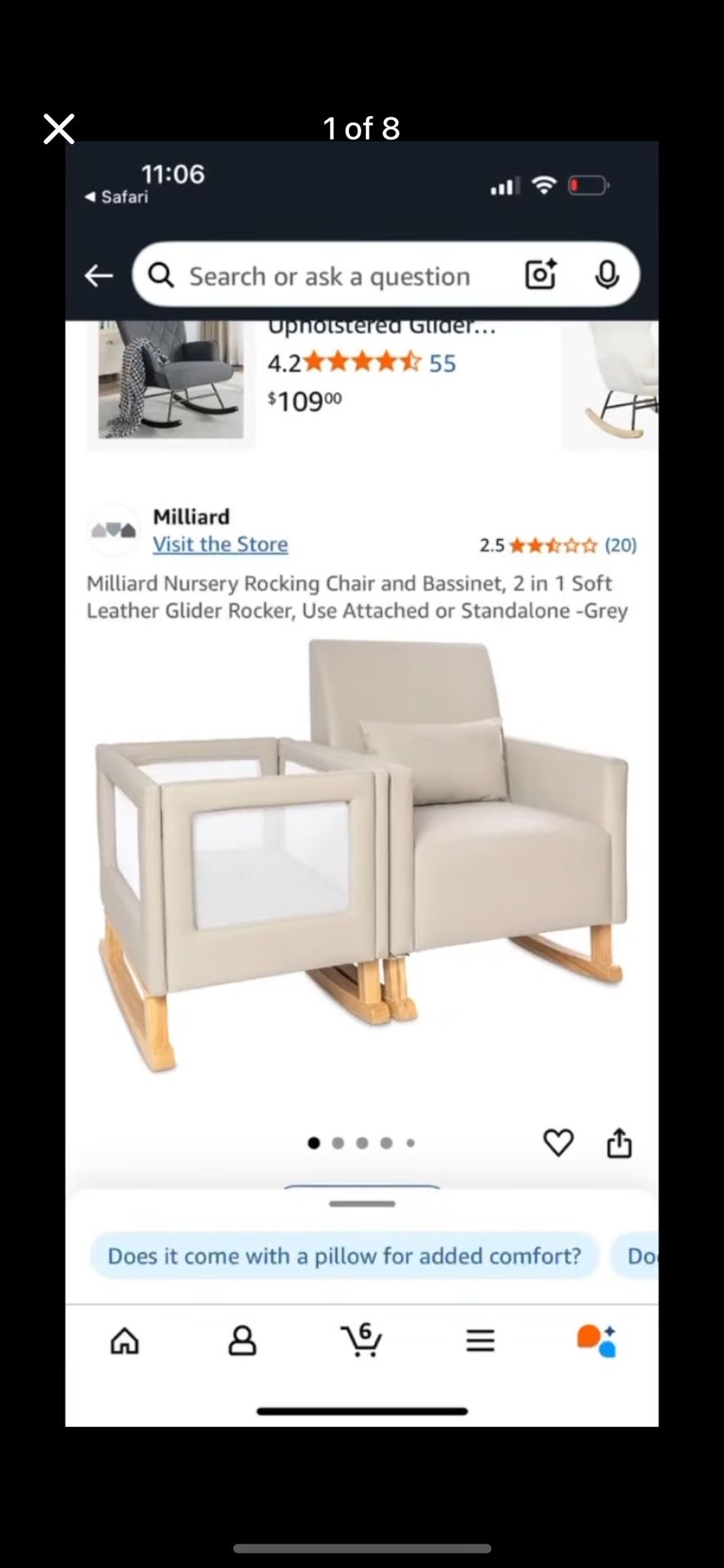Close the photo viewer
This screenshot has height=1568, width=724.
(59, 129)
